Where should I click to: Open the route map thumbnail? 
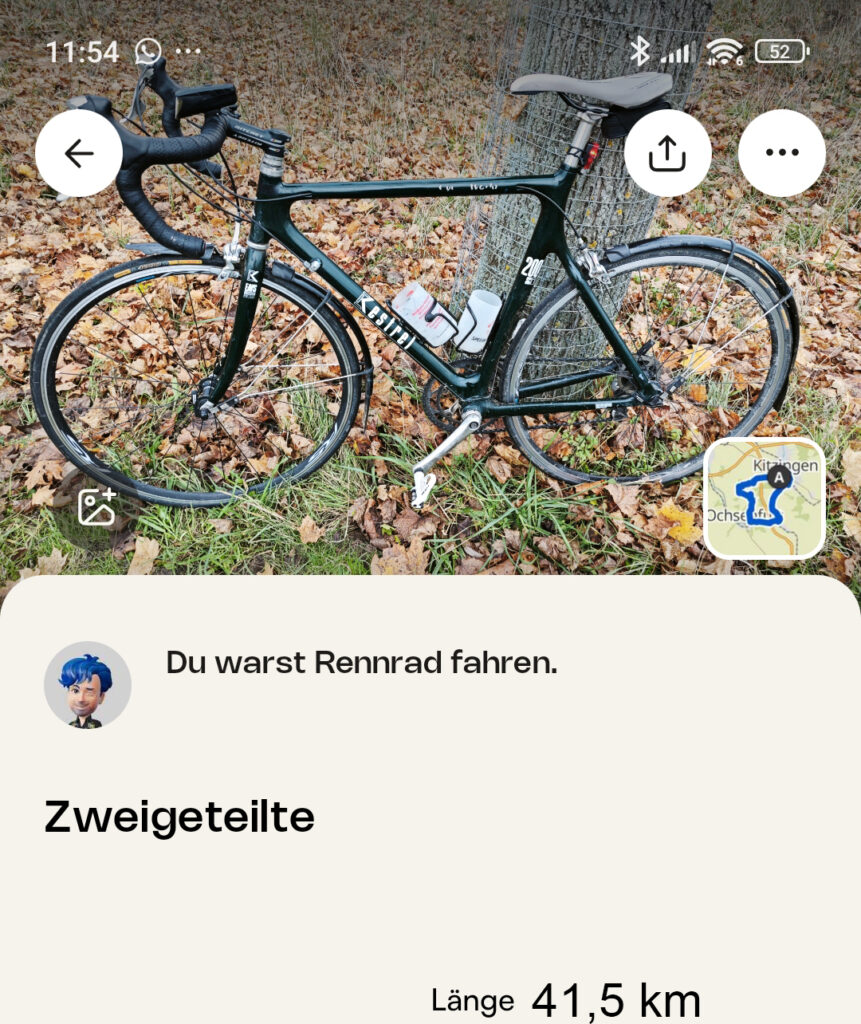point(765,498)
